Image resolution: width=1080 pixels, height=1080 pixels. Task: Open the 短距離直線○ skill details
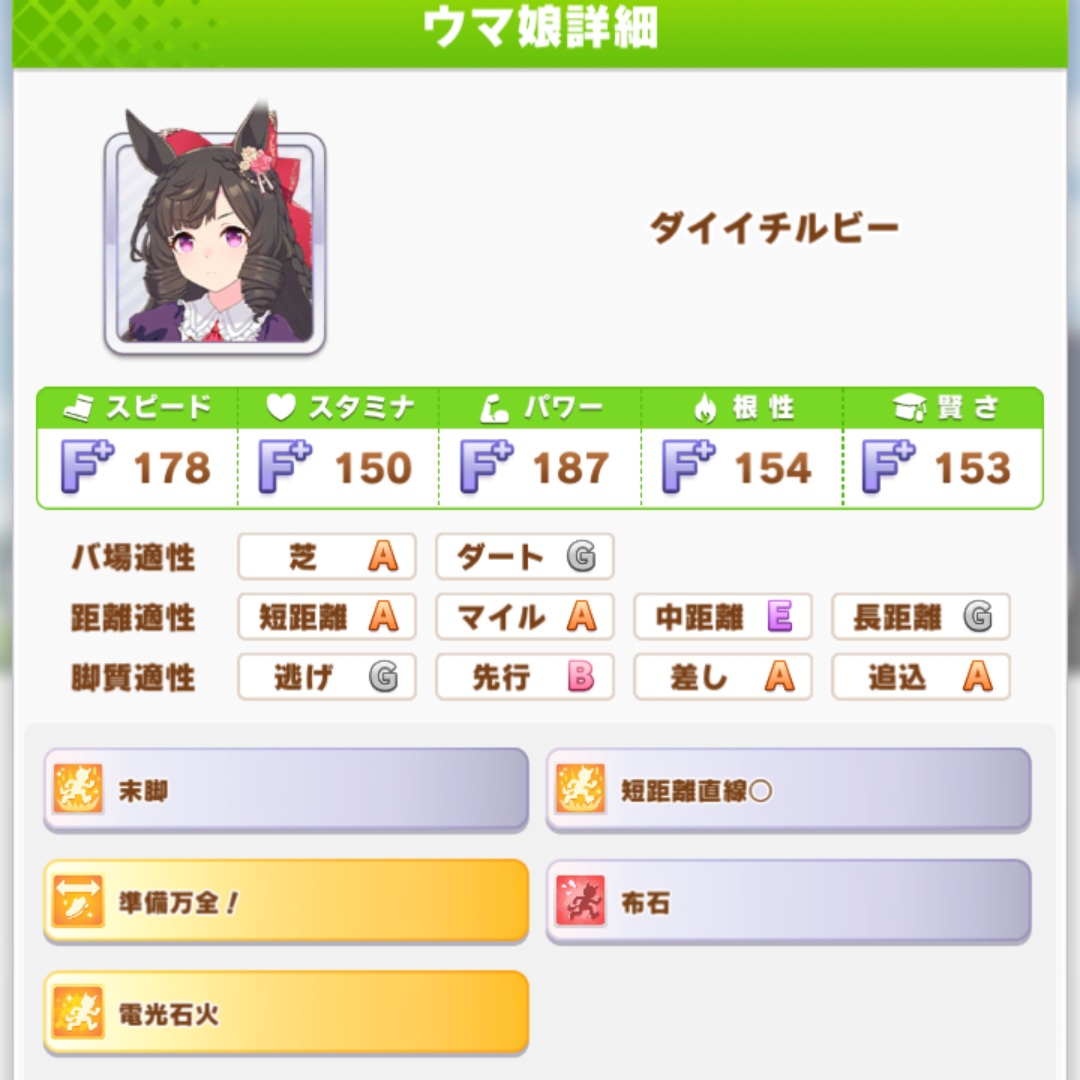(788, 790)
